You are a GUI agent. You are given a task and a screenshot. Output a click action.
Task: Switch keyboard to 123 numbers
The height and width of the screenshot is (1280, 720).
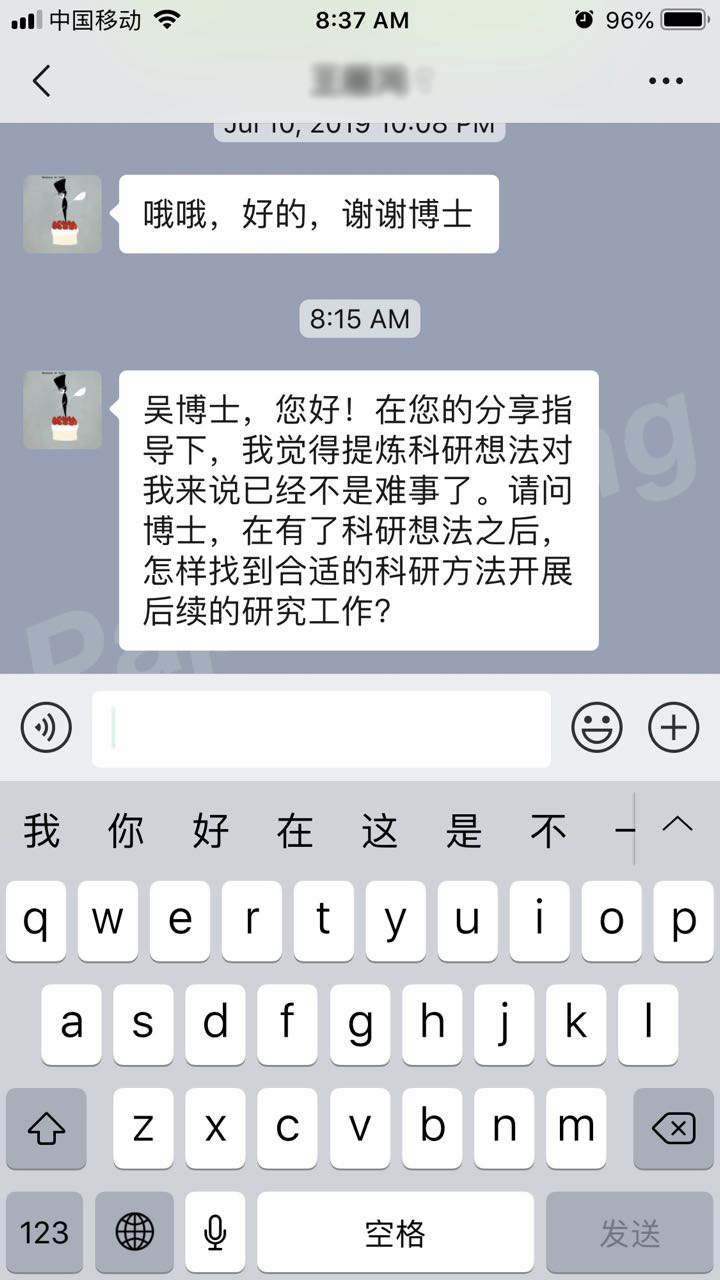click(x=45, y=1233)
